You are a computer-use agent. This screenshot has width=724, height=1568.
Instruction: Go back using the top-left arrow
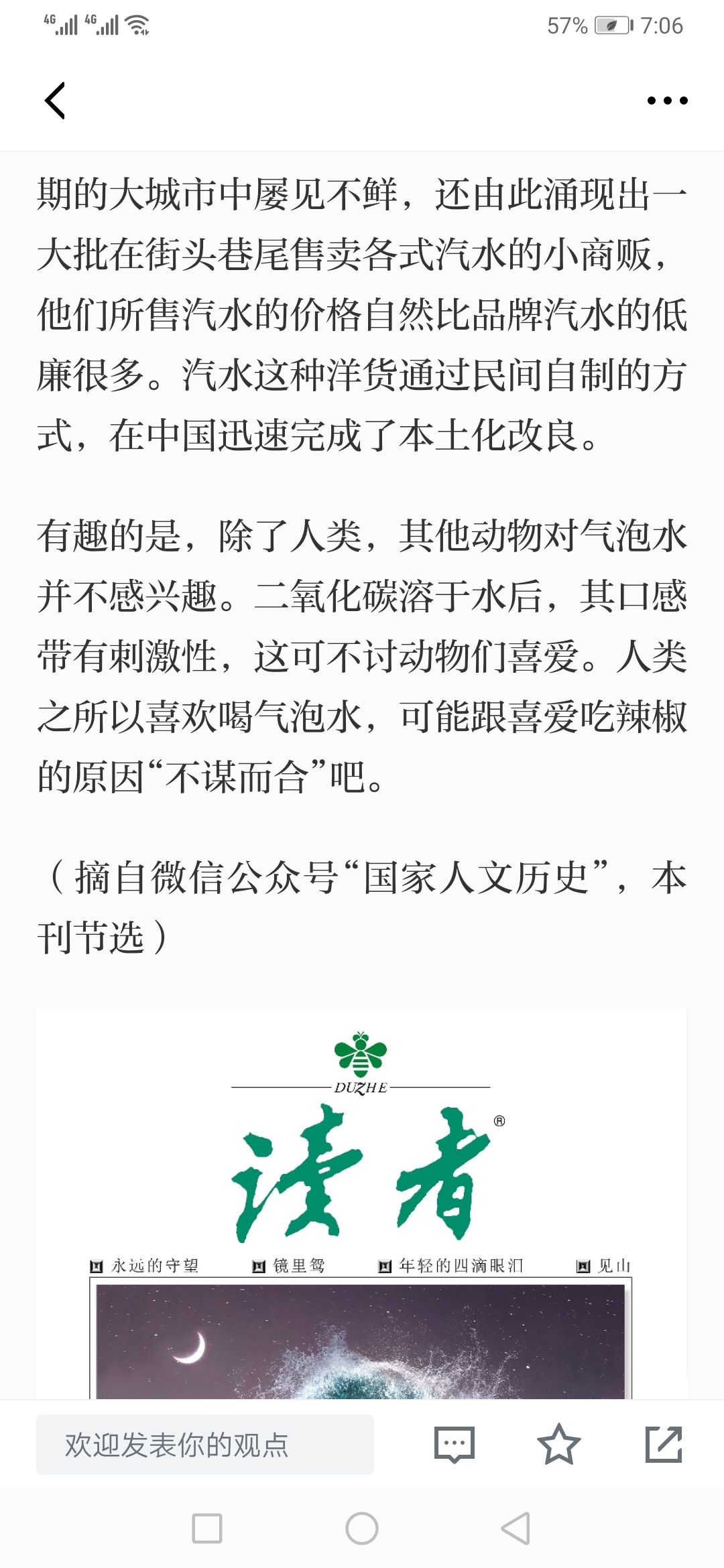coord(55,101)
